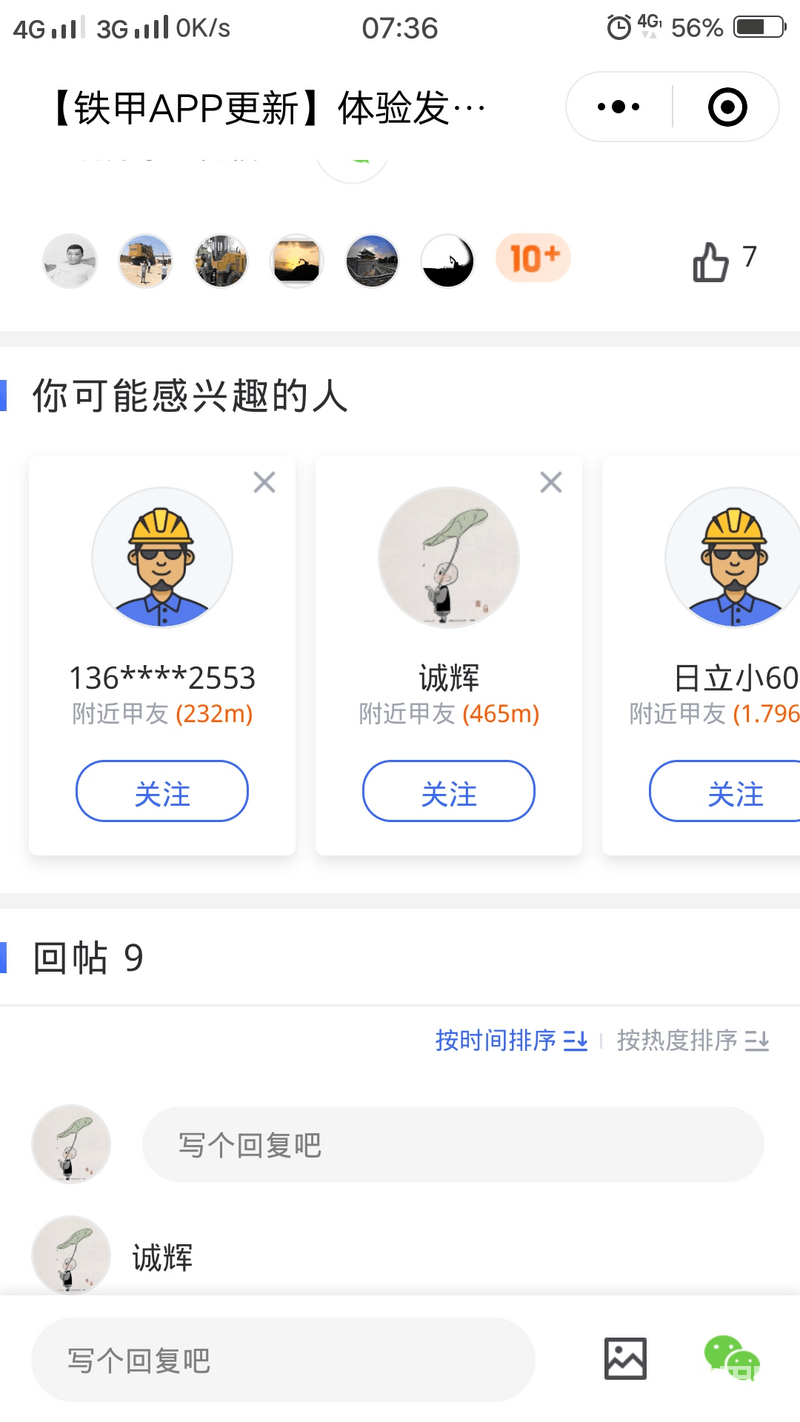Viewport: 800px width, 1422px height.
Task: Follow user 136****2553
Action: click(162, 794)
